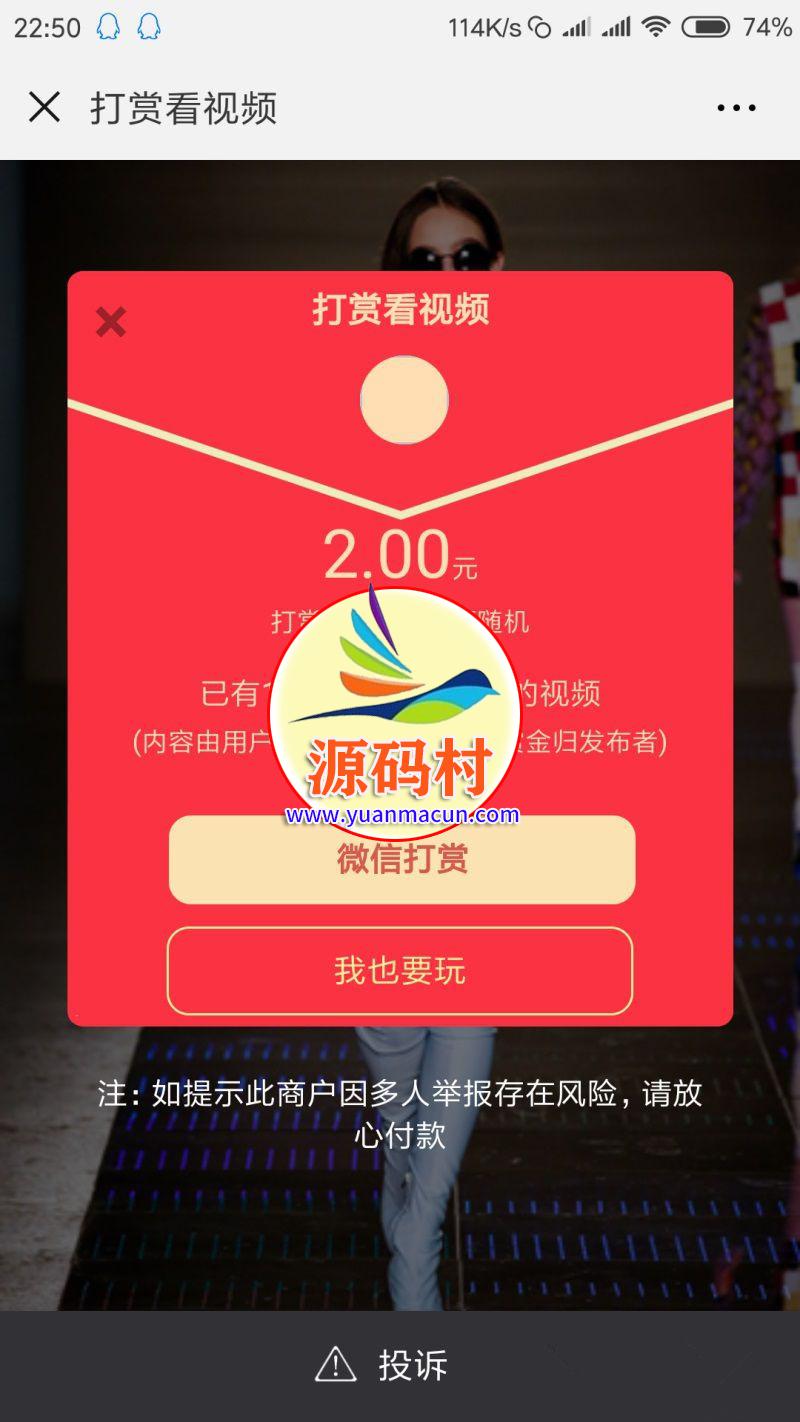The image size is (800, 1422).
Task: Close the 打赏看视频 webpage
Action: pos(44,107)
